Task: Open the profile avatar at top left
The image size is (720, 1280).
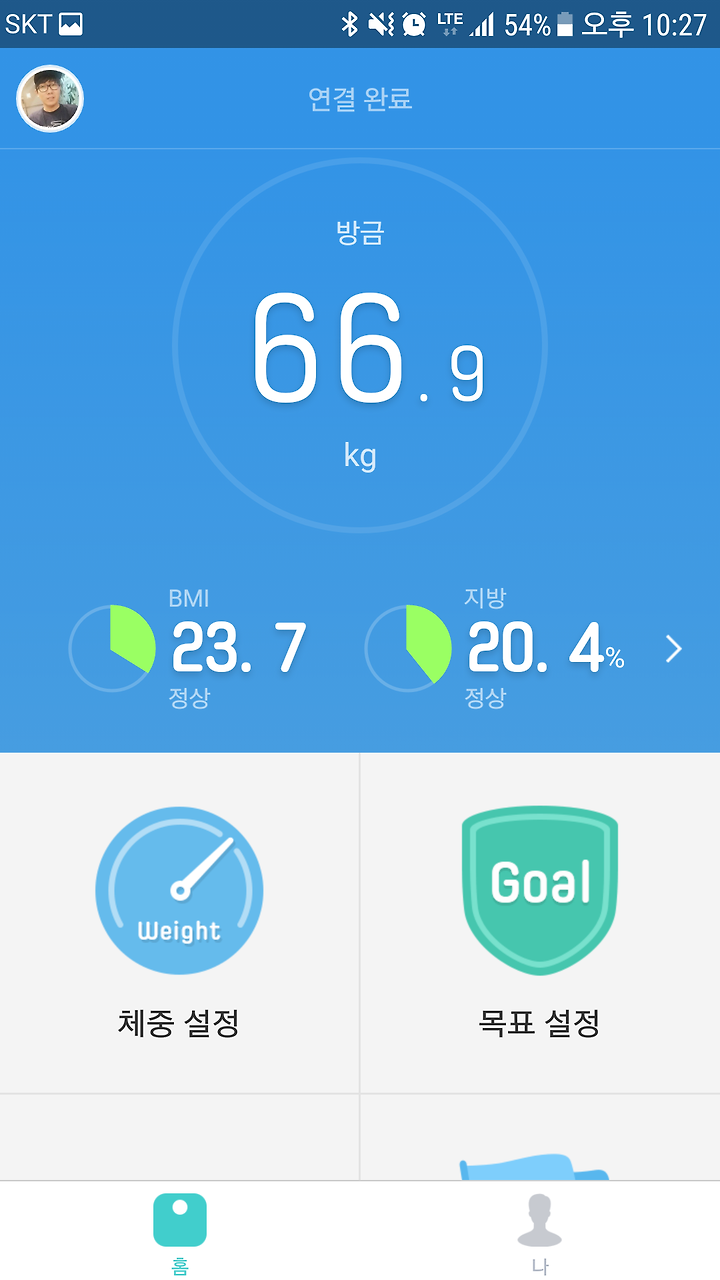Action: tap(50, 99)
